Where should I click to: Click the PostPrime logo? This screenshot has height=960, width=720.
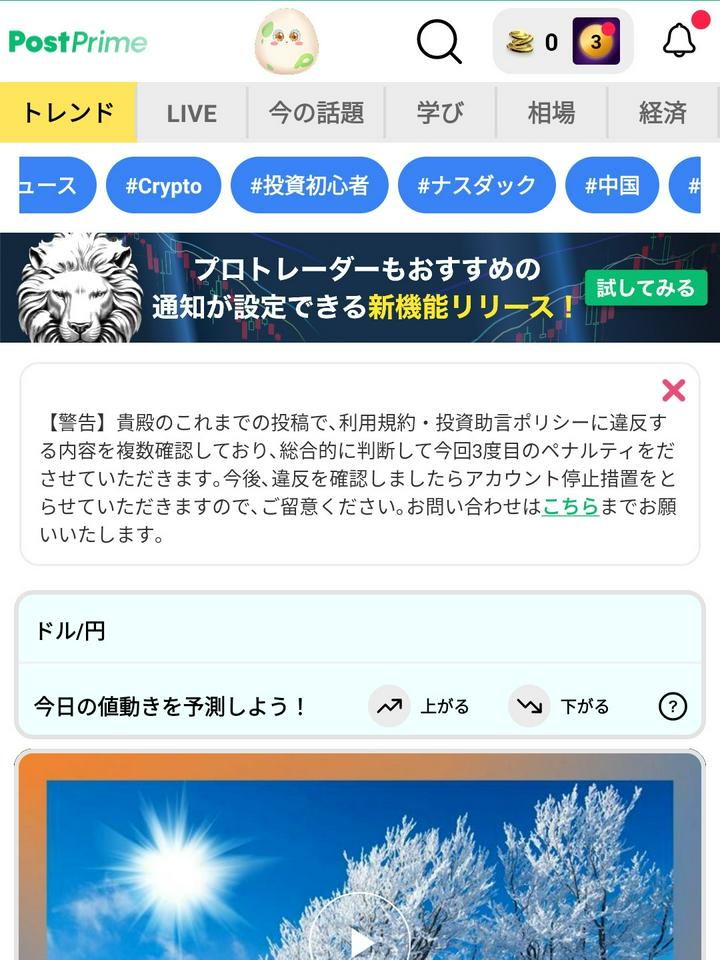[x=73, y=42]
